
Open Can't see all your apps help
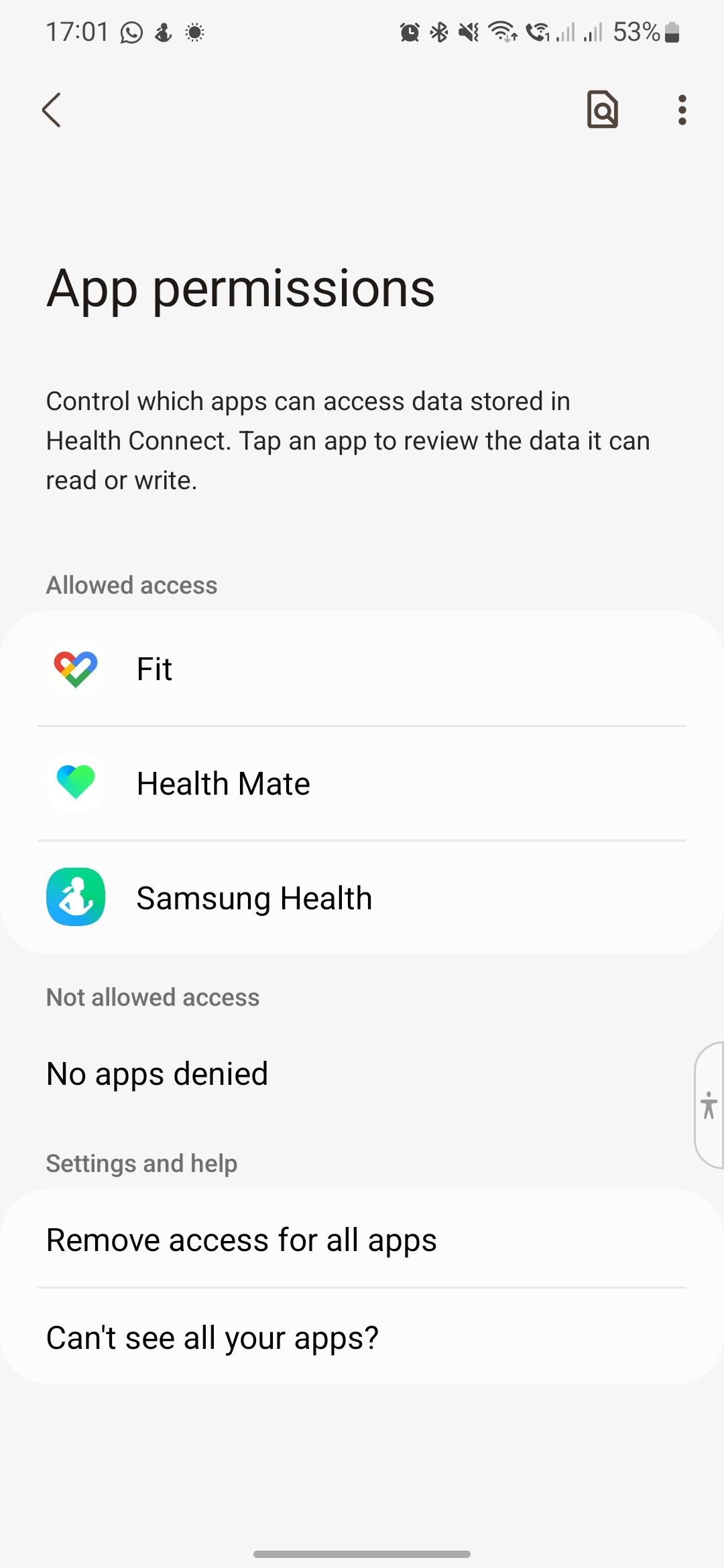coord(362,1337)
